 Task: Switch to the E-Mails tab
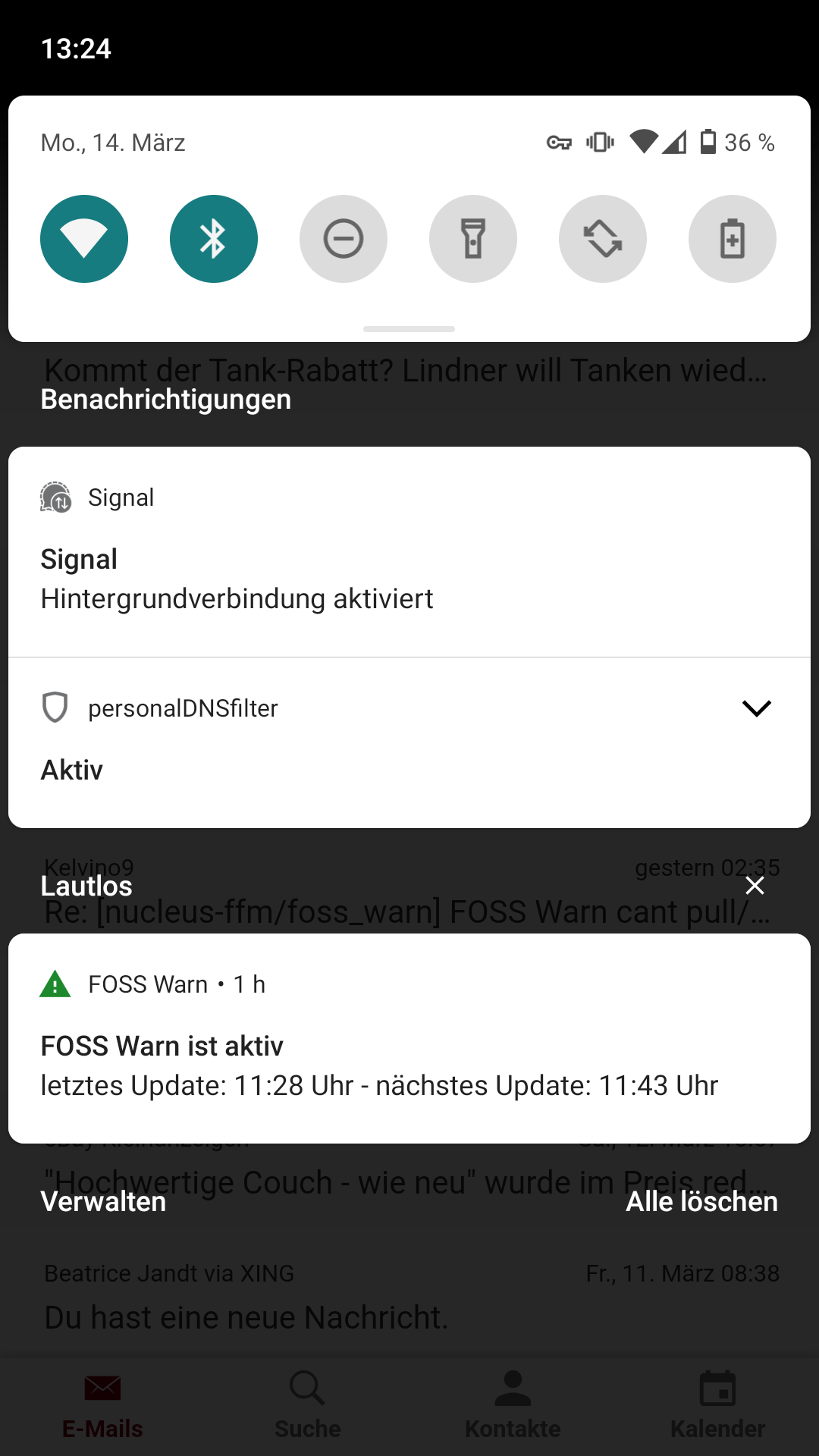[x=102, y=1403]
